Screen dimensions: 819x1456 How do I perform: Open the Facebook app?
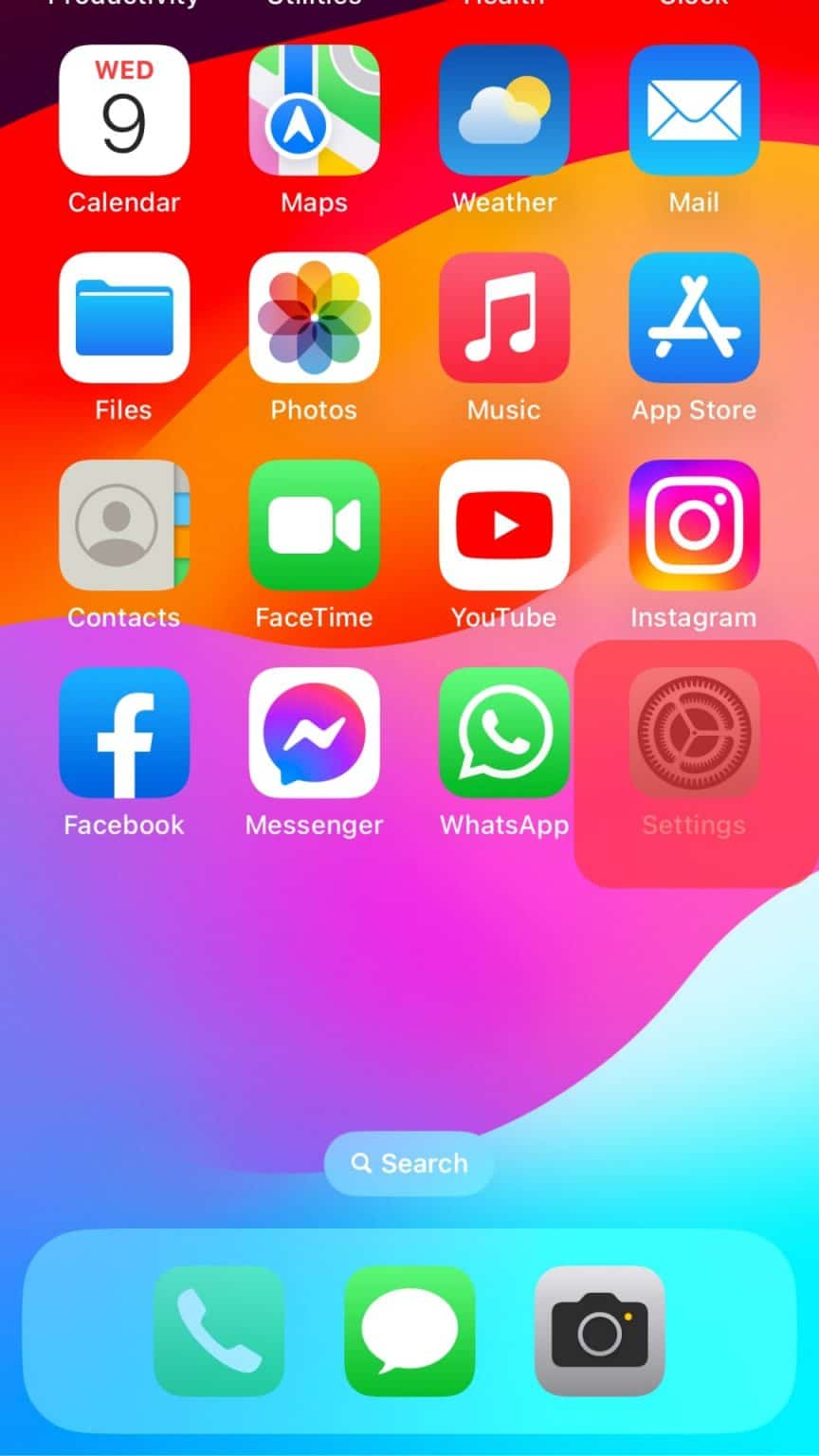click(124, 733)
